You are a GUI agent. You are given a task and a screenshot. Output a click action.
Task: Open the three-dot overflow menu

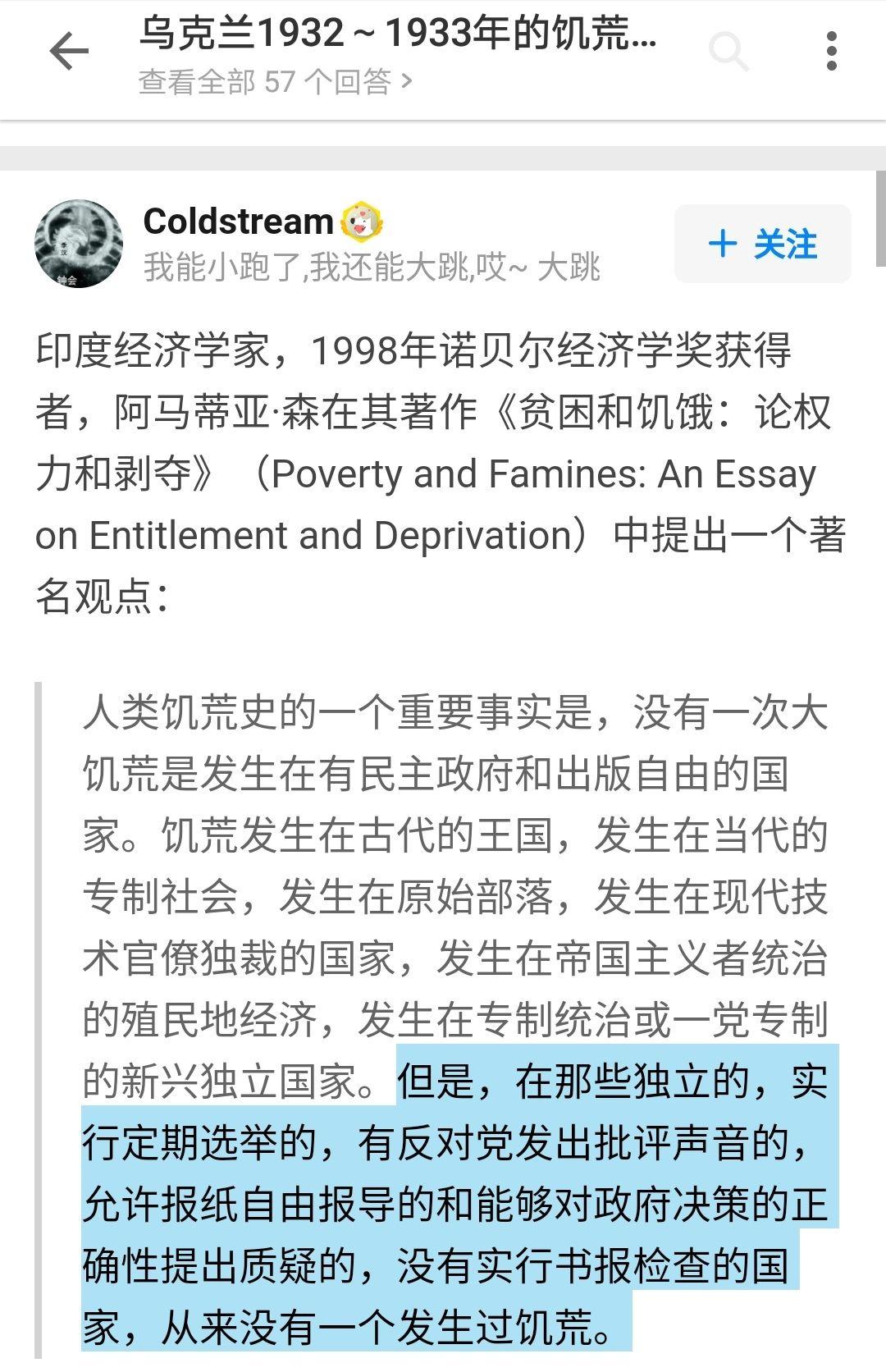tap(831, 53)
